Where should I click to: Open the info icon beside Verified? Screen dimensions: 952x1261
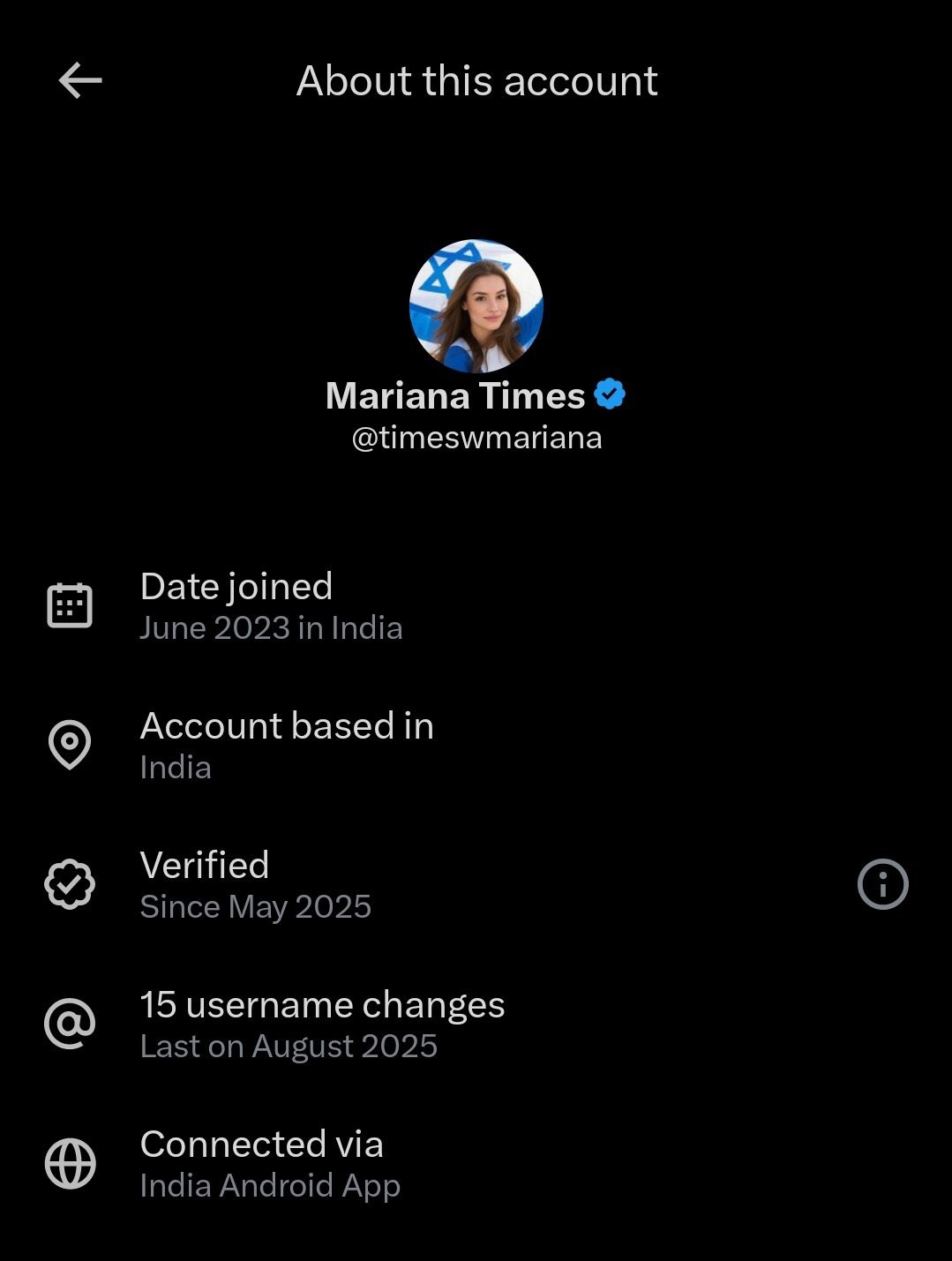882,884
